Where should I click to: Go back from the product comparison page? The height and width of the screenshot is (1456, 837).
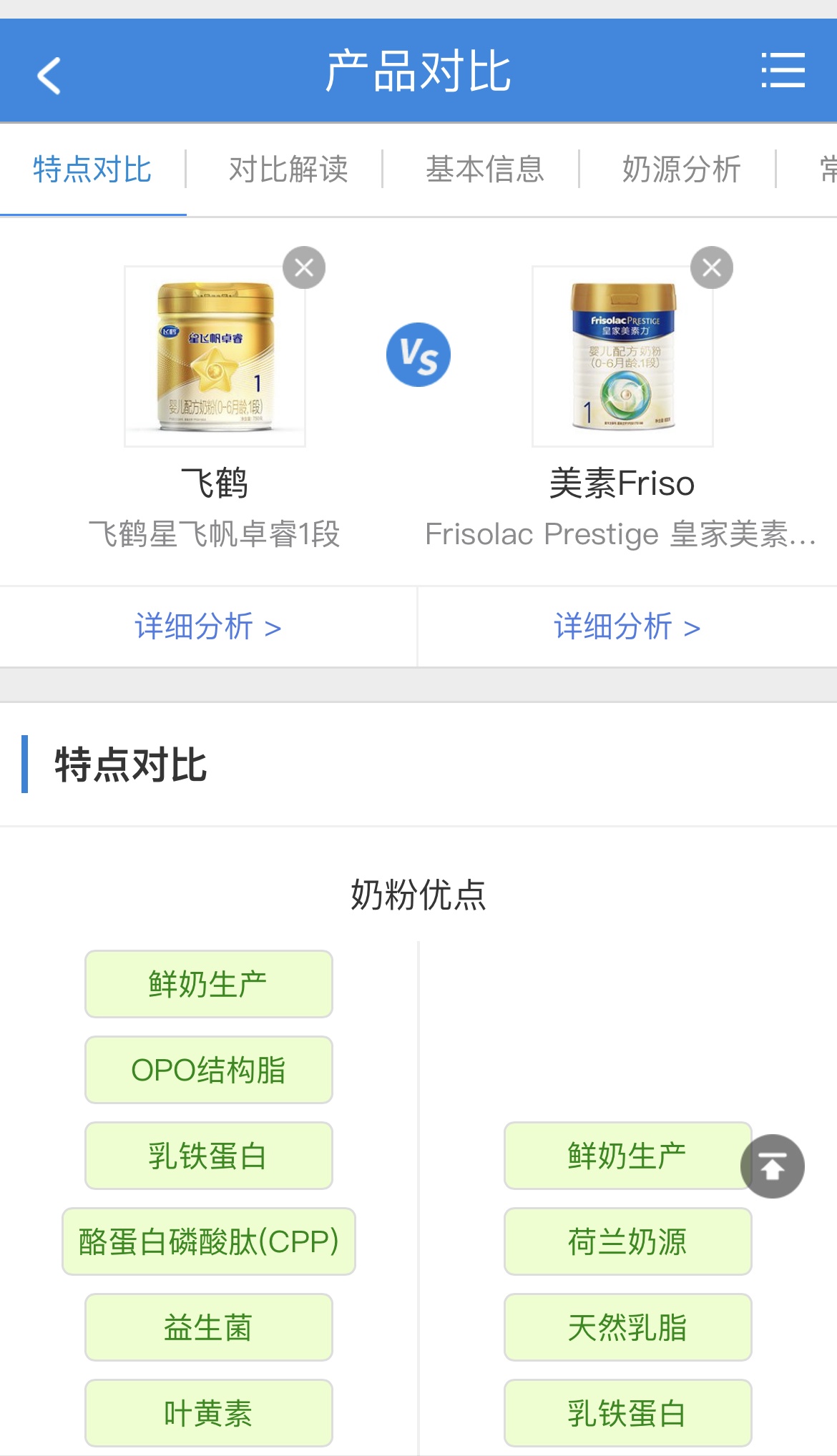point(49,75)
